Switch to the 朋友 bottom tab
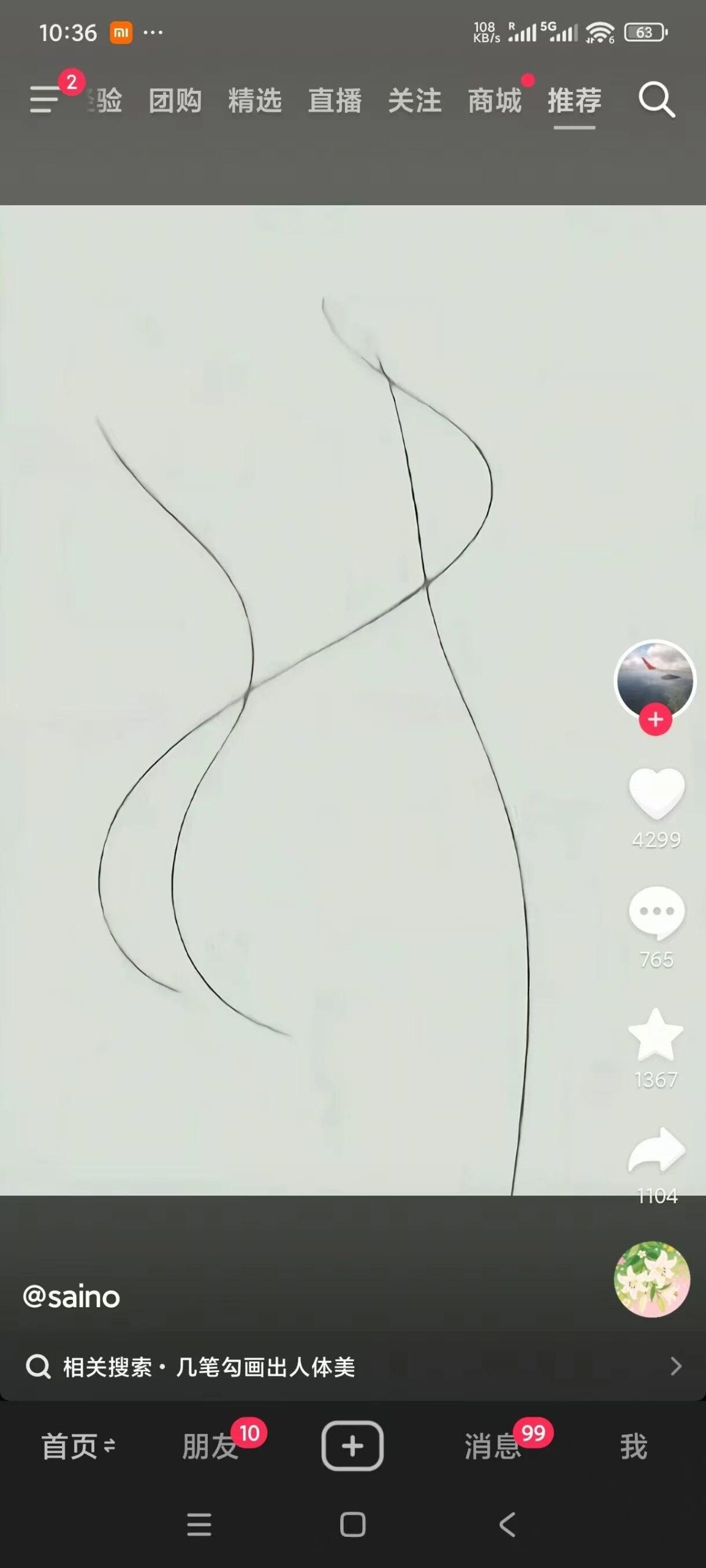This screenshot has height=1568, width=706. coord(210,1447)
